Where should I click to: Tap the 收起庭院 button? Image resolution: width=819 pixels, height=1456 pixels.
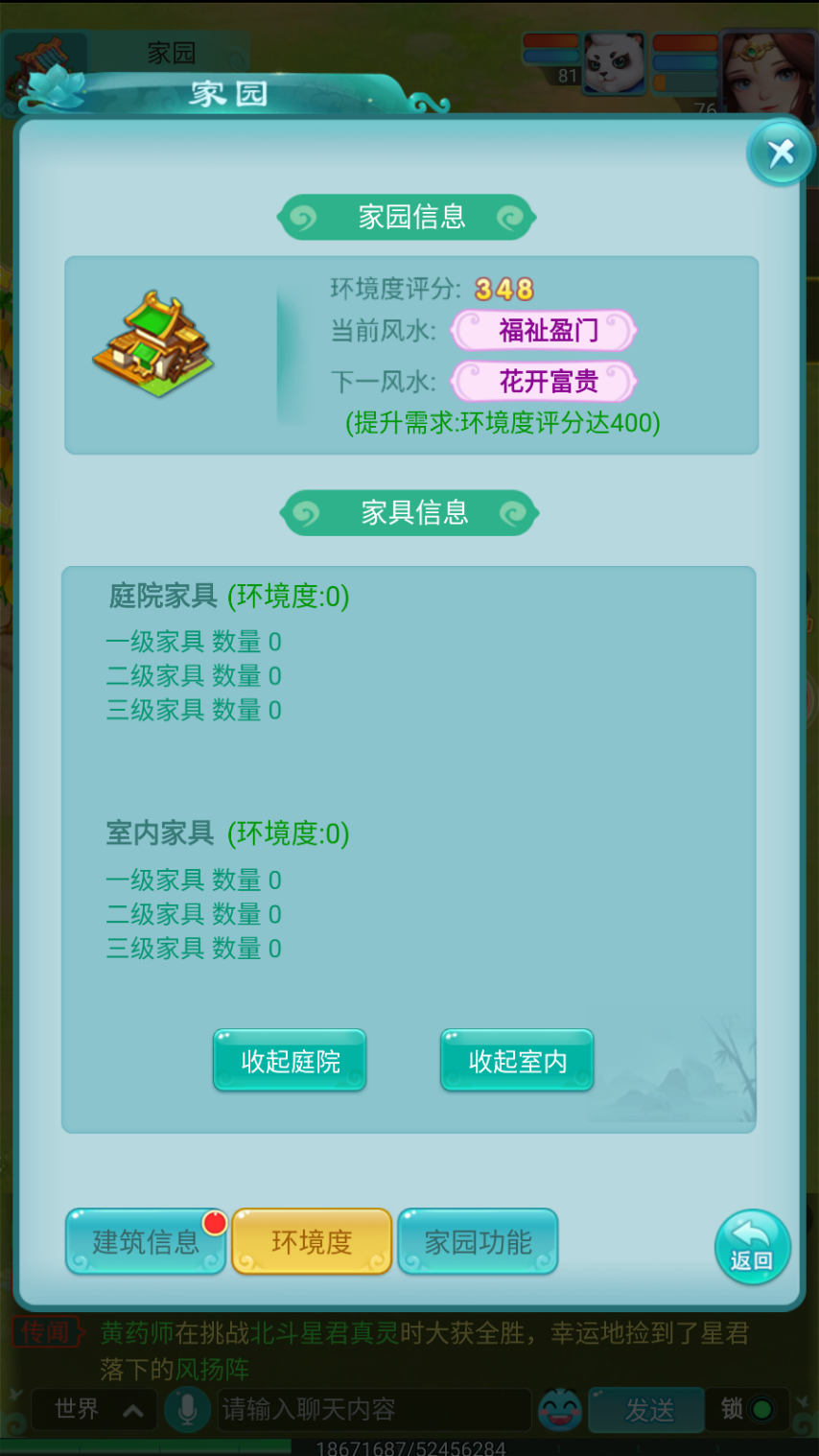pyautogui.click(x=290, y=1061)
